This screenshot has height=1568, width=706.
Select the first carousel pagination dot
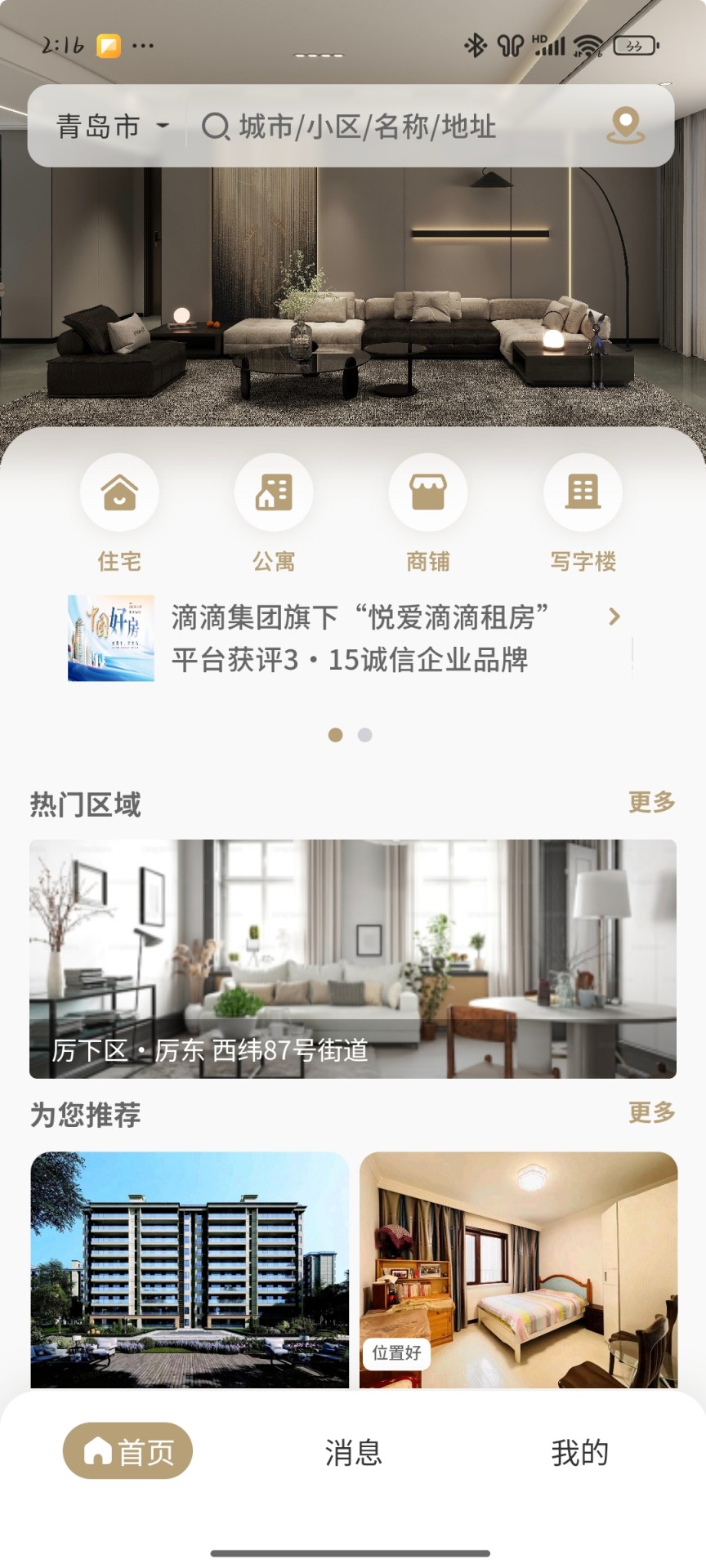coord(335,735)
